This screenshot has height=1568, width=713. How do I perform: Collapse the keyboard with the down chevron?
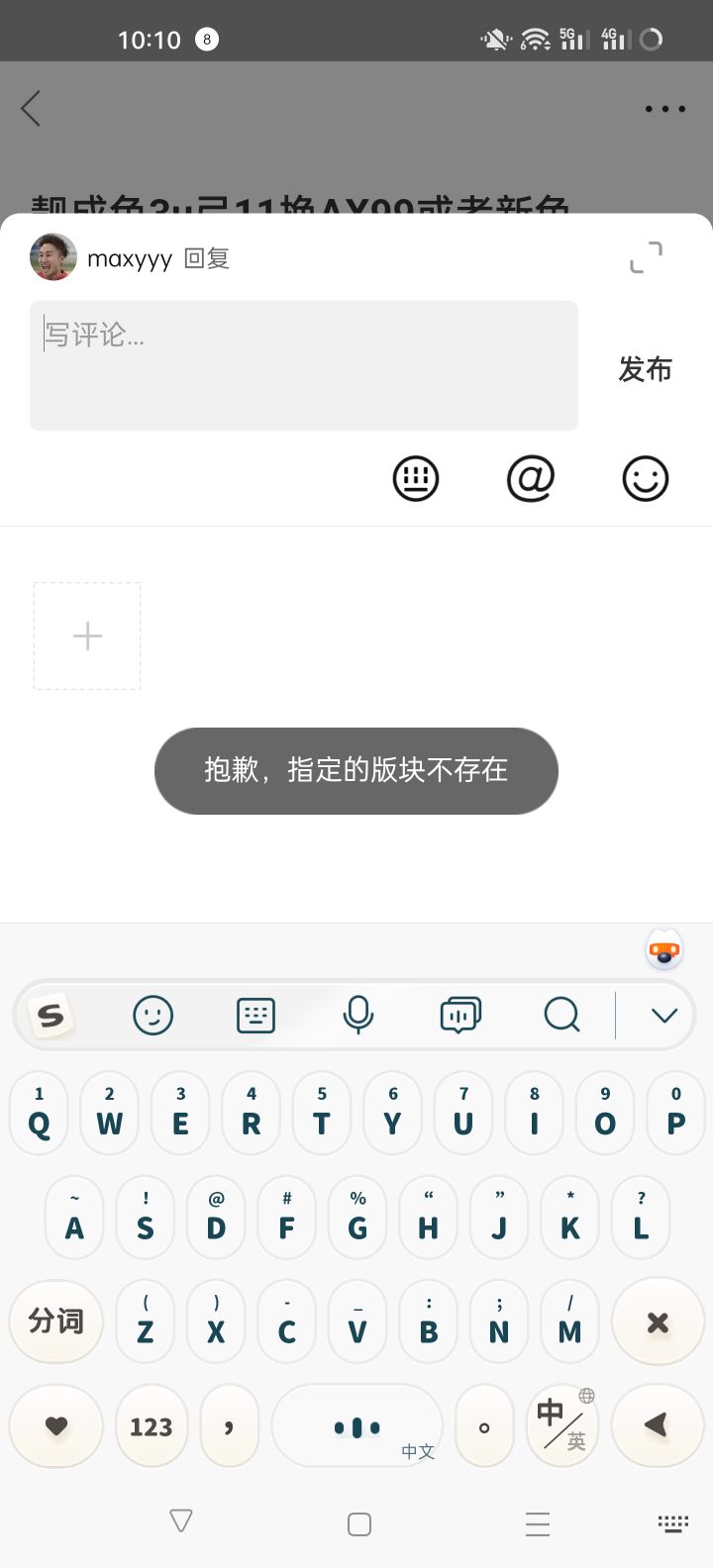(x=663, y=1015)
